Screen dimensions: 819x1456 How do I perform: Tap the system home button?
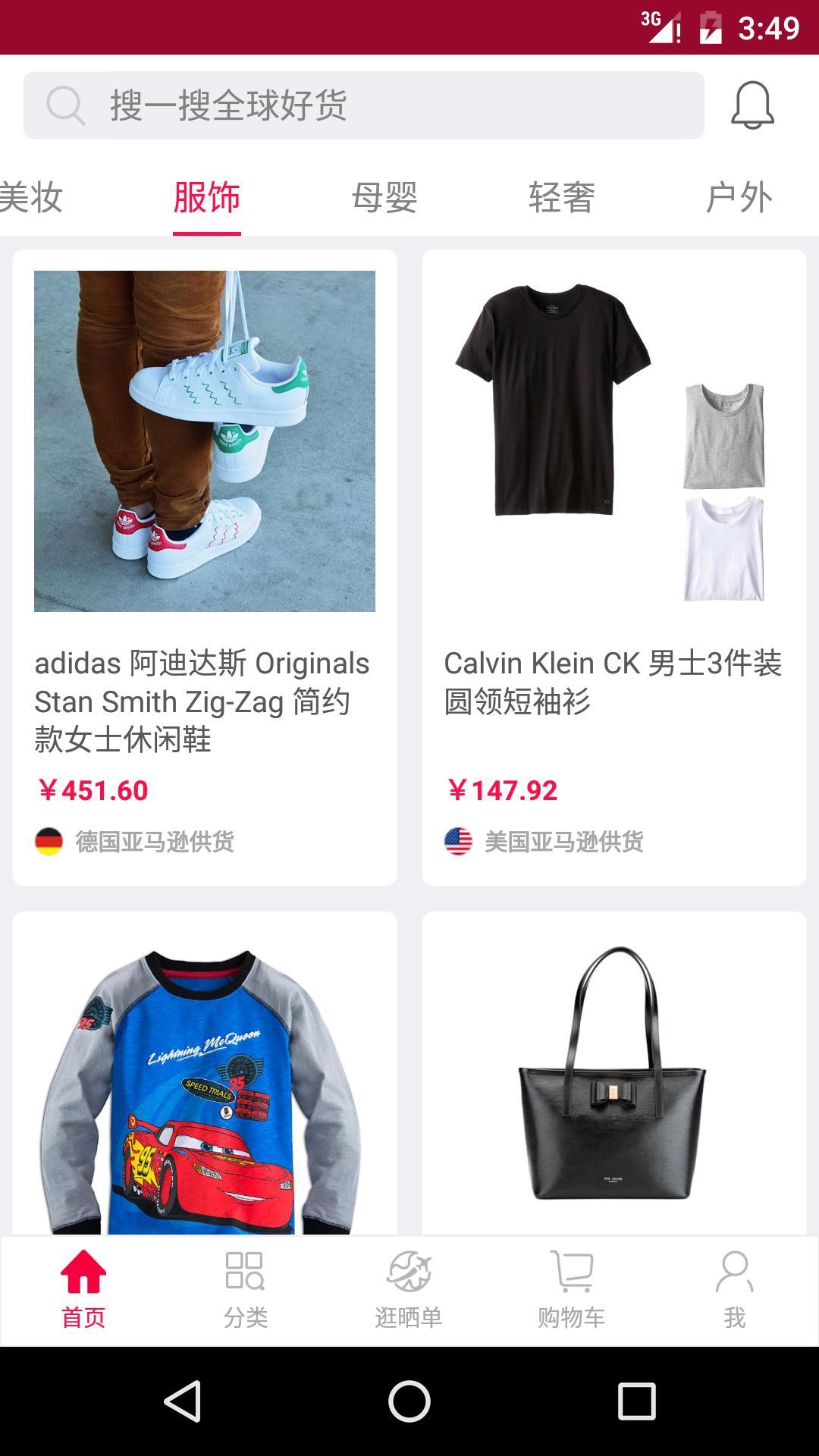[x=409, y=1401]
